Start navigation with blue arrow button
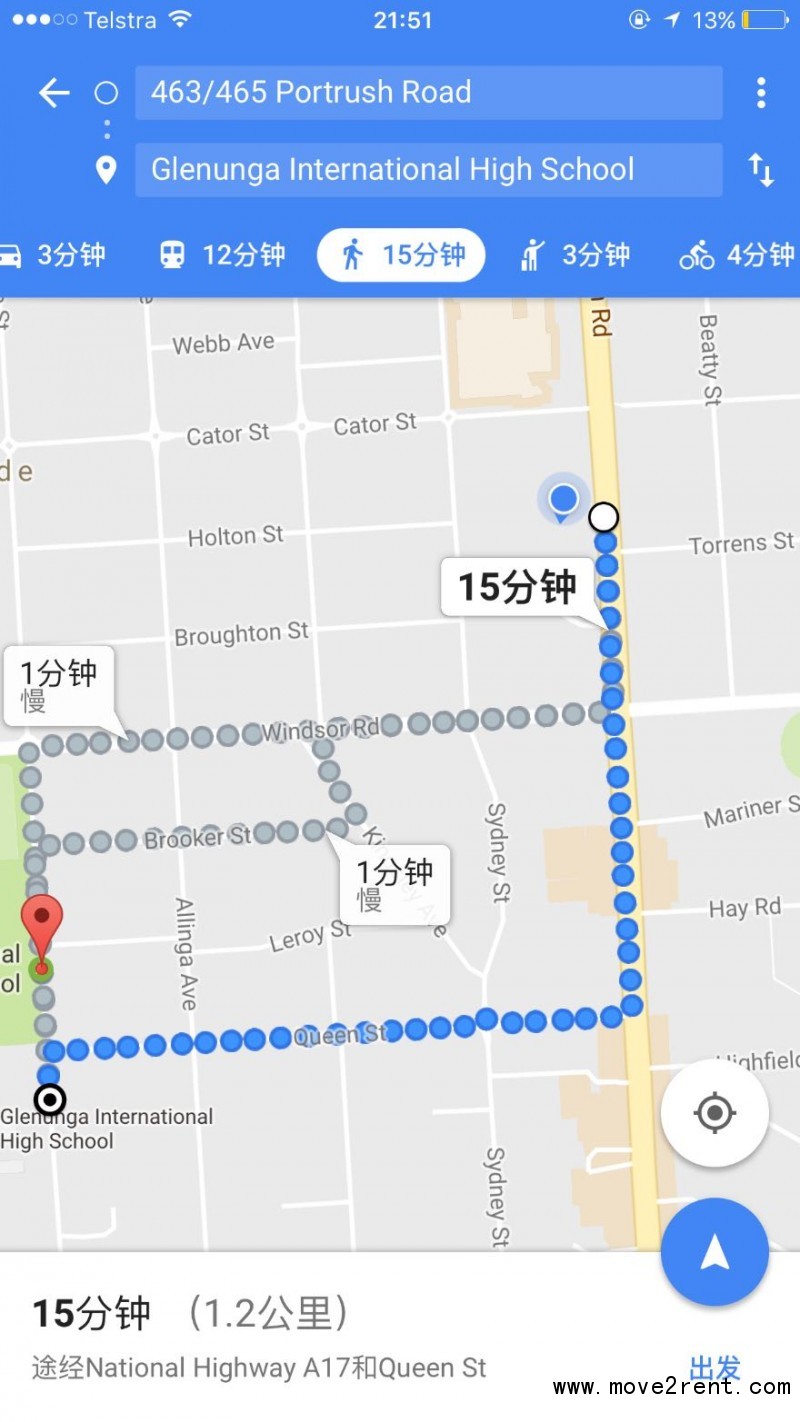Viewport: 800px width, 1422px height. pos(714,1251)
